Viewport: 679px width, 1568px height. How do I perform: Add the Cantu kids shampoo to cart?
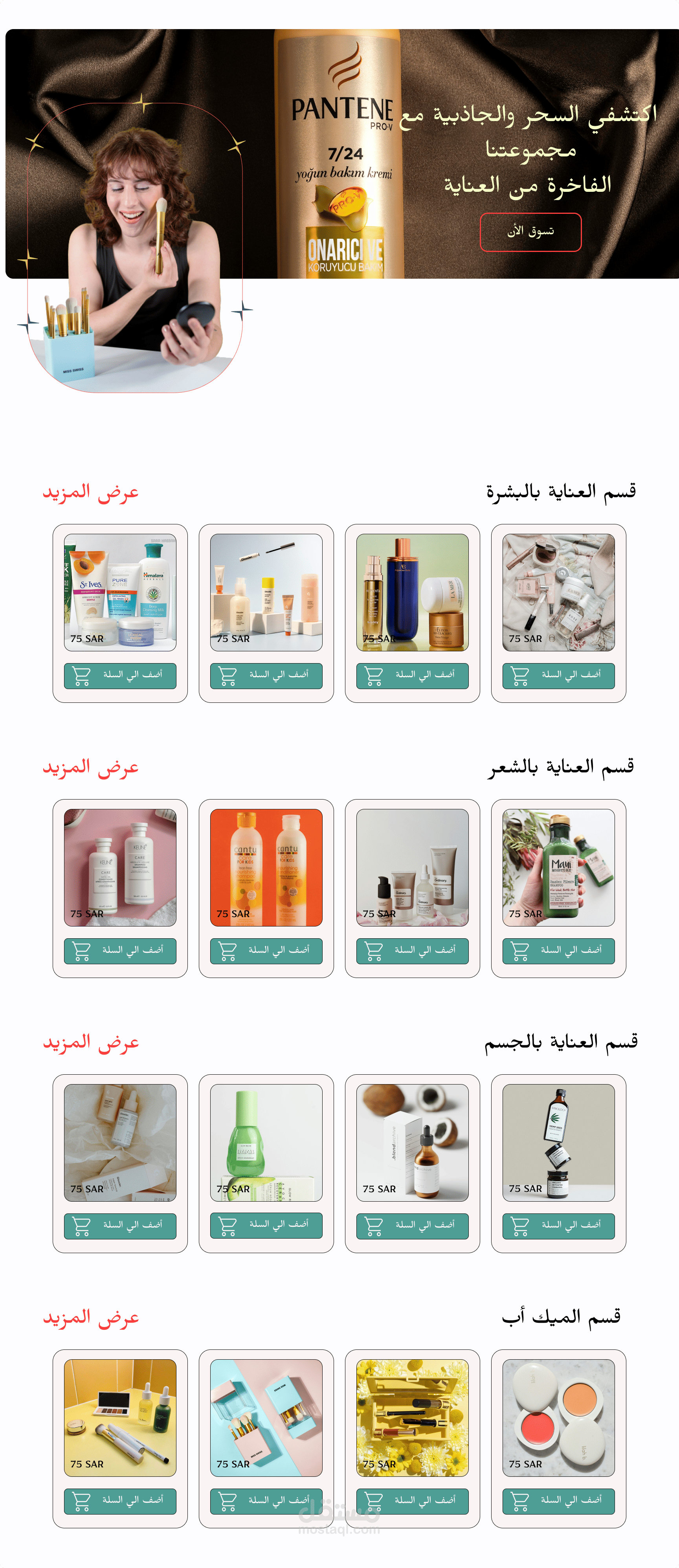[266, 951]
